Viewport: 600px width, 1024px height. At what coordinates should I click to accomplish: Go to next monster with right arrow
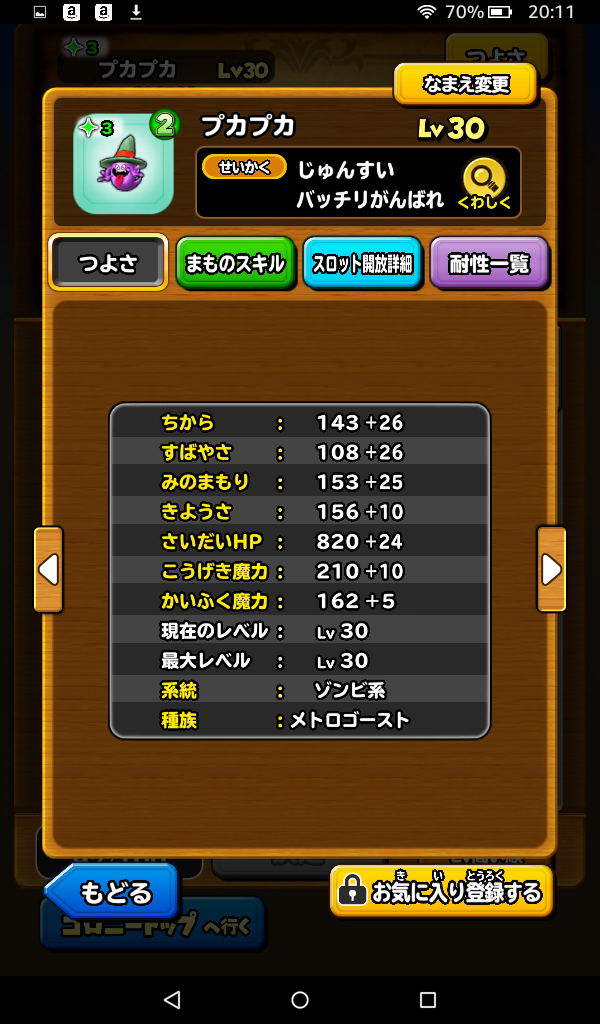click(551, 569)
